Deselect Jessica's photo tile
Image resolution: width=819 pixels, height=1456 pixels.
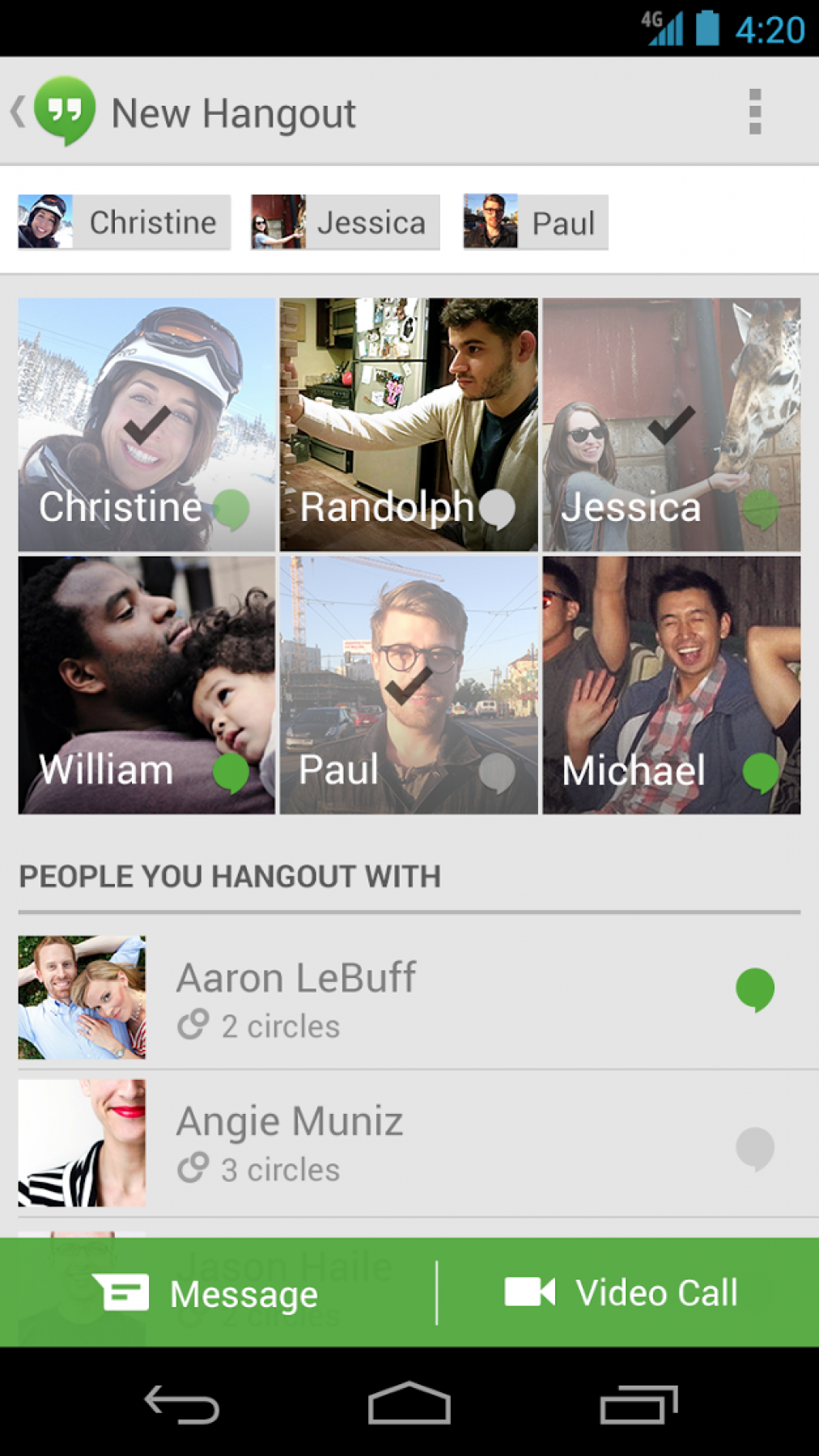(x=671, y=425)
